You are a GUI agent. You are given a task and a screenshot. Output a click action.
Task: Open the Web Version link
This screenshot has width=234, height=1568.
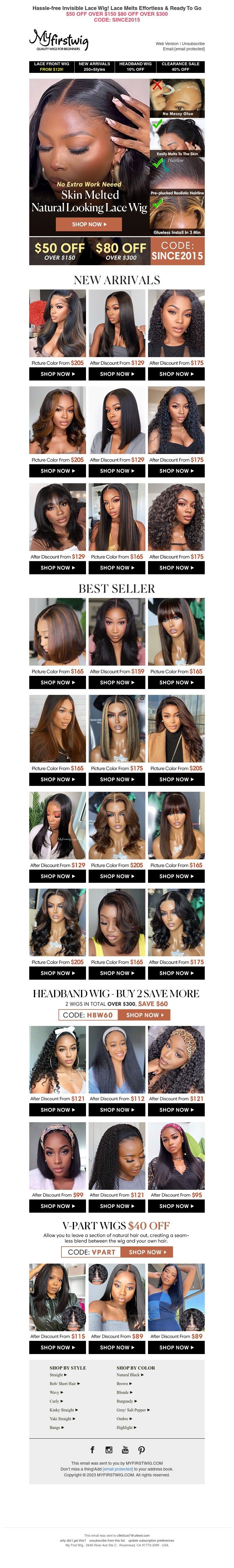tap(167, 44)
